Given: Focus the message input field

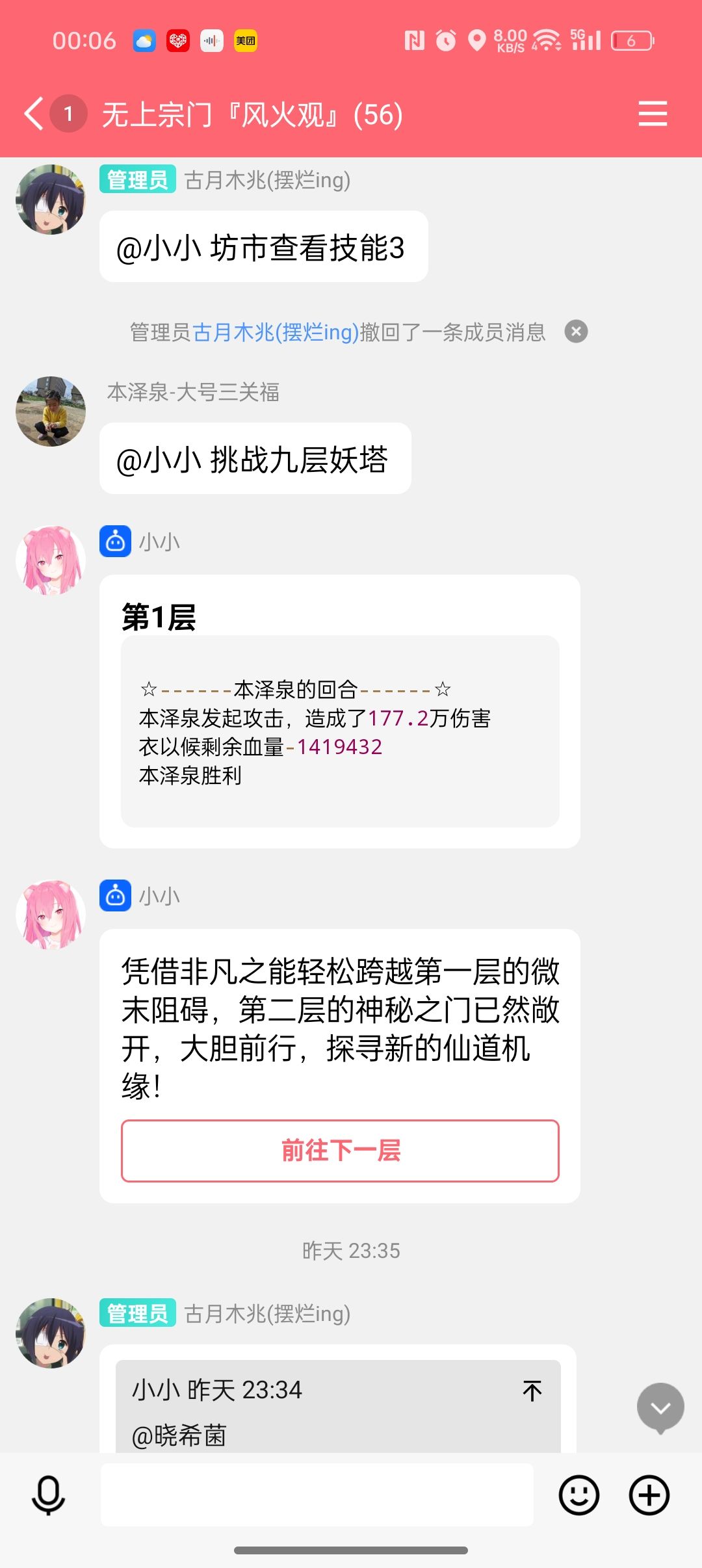Looking at the screenshot, I should [317, 1495].
